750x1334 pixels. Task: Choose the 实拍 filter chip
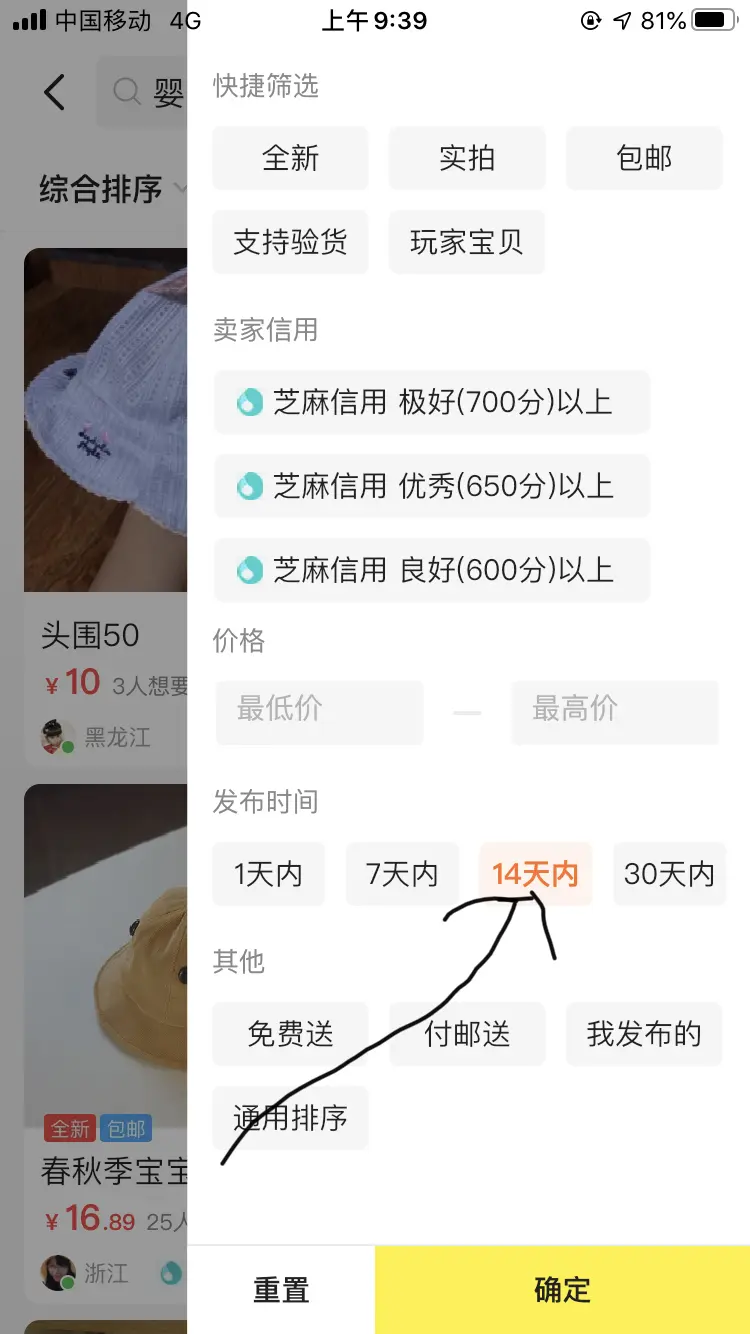467,158
